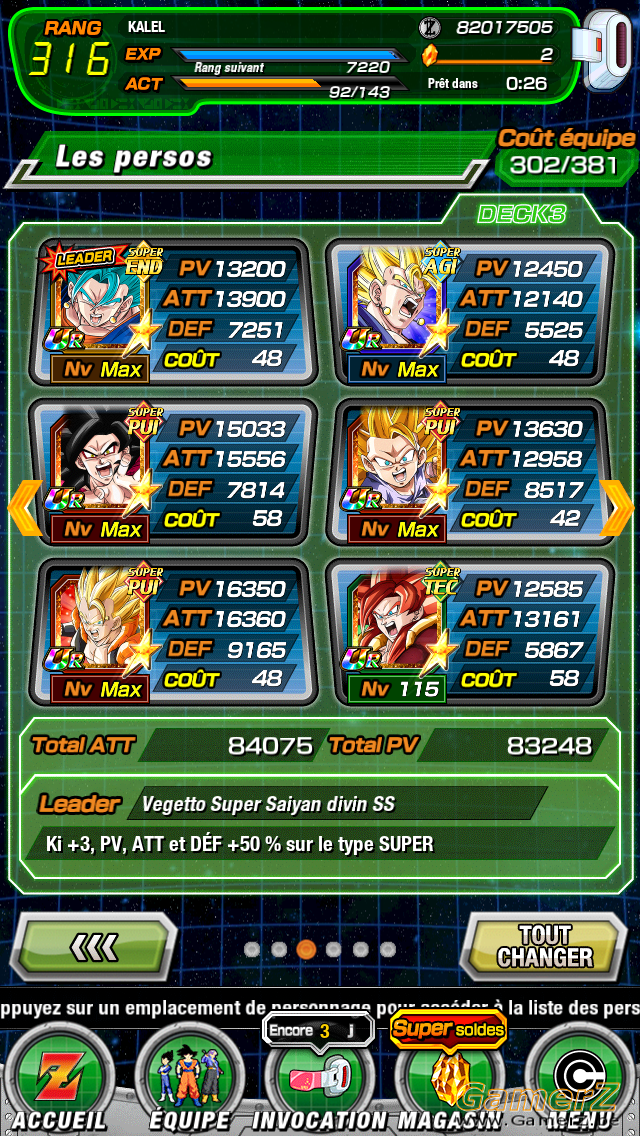Tap the TOUT CHANGER button
This screenshot has width=640, height=1136.
[x=544, y=946]
